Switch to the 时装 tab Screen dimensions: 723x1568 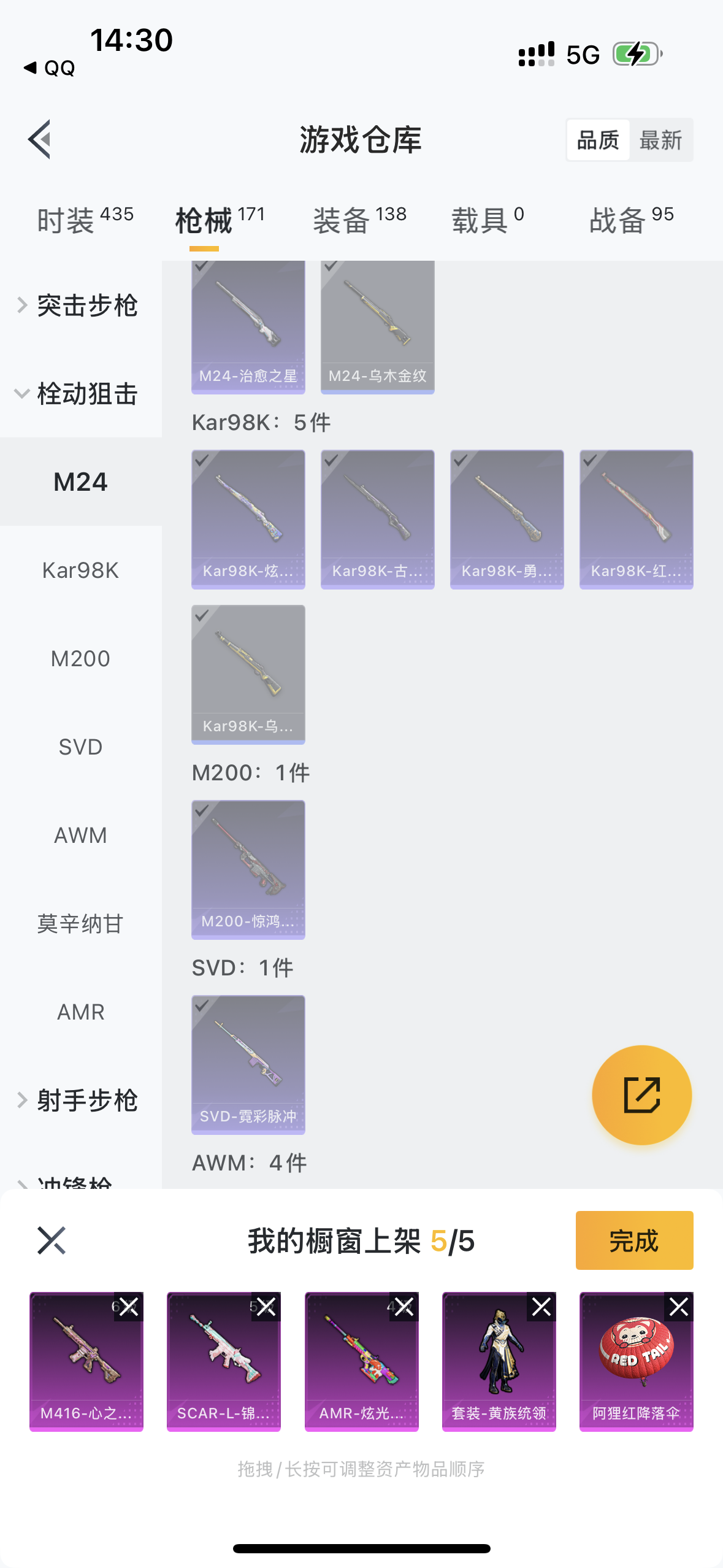coord(85,220)
